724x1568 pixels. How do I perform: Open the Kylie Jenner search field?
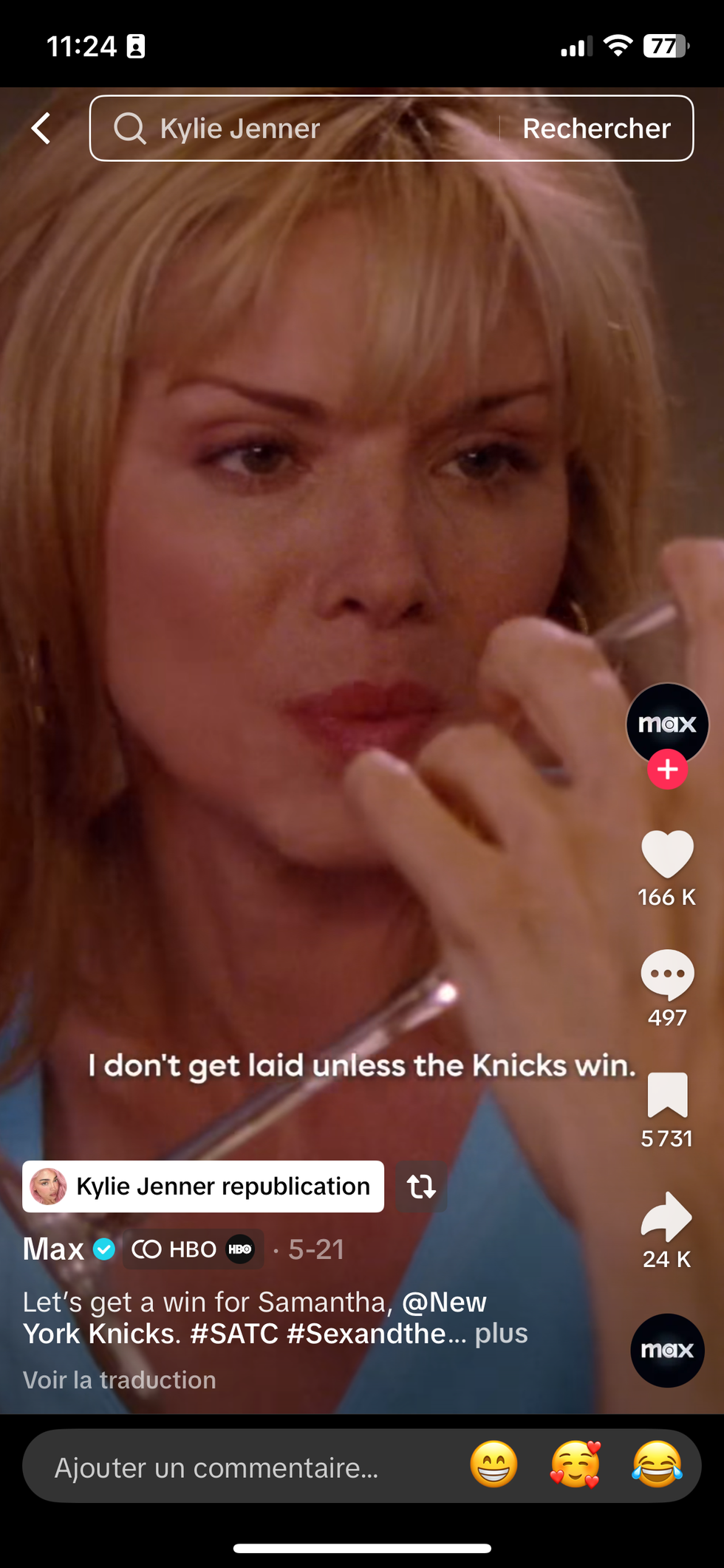(x=296, y=129)
